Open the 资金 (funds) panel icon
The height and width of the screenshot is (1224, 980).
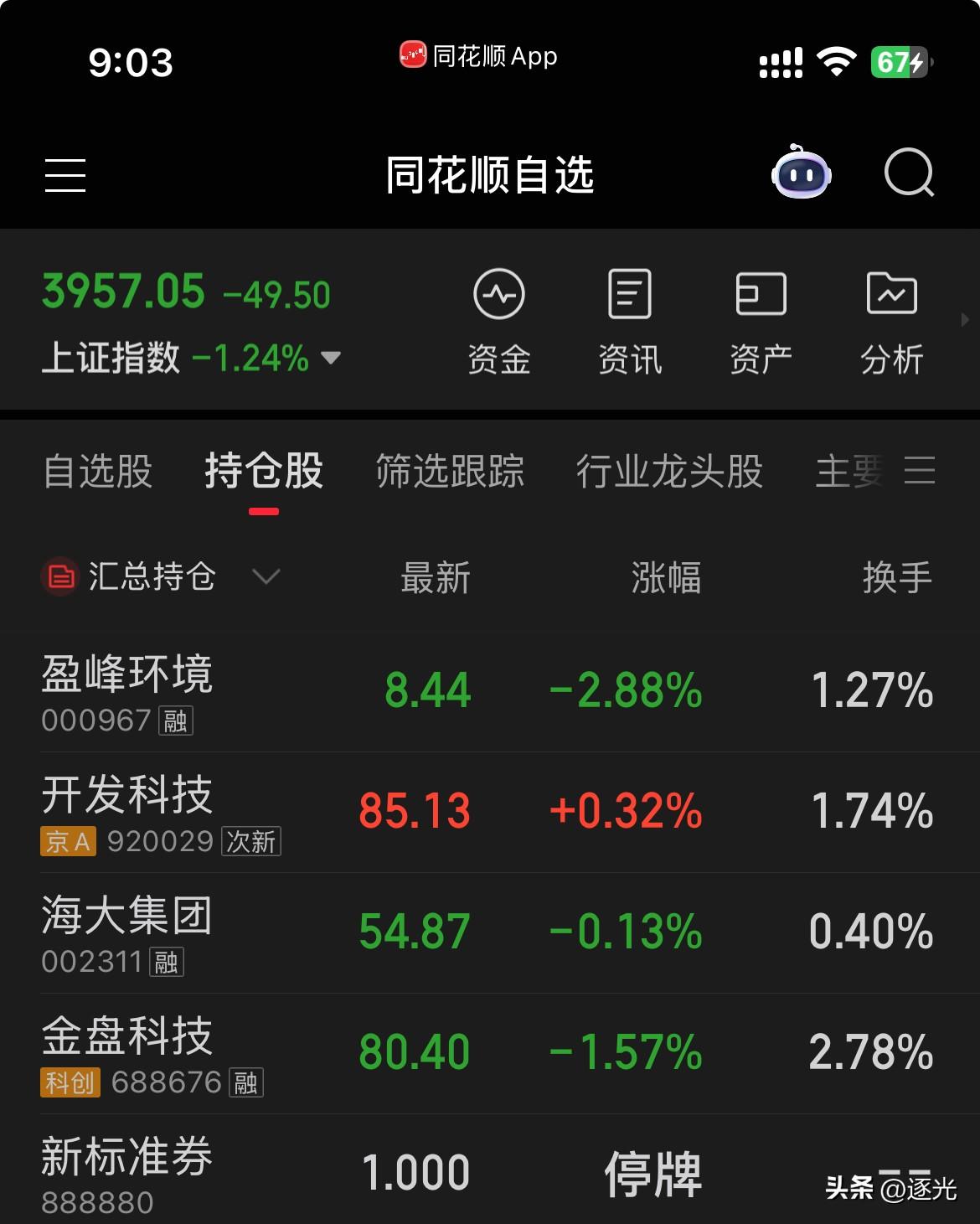pos(499,295)
